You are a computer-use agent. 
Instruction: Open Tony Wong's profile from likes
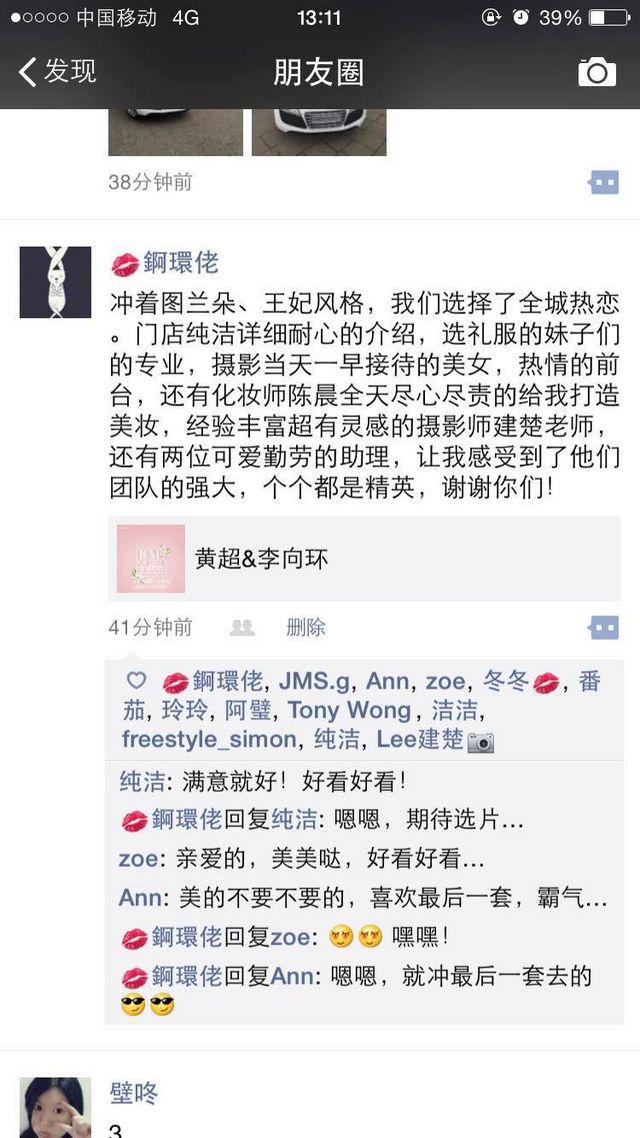pyautogui.click(x=349, y=710)
